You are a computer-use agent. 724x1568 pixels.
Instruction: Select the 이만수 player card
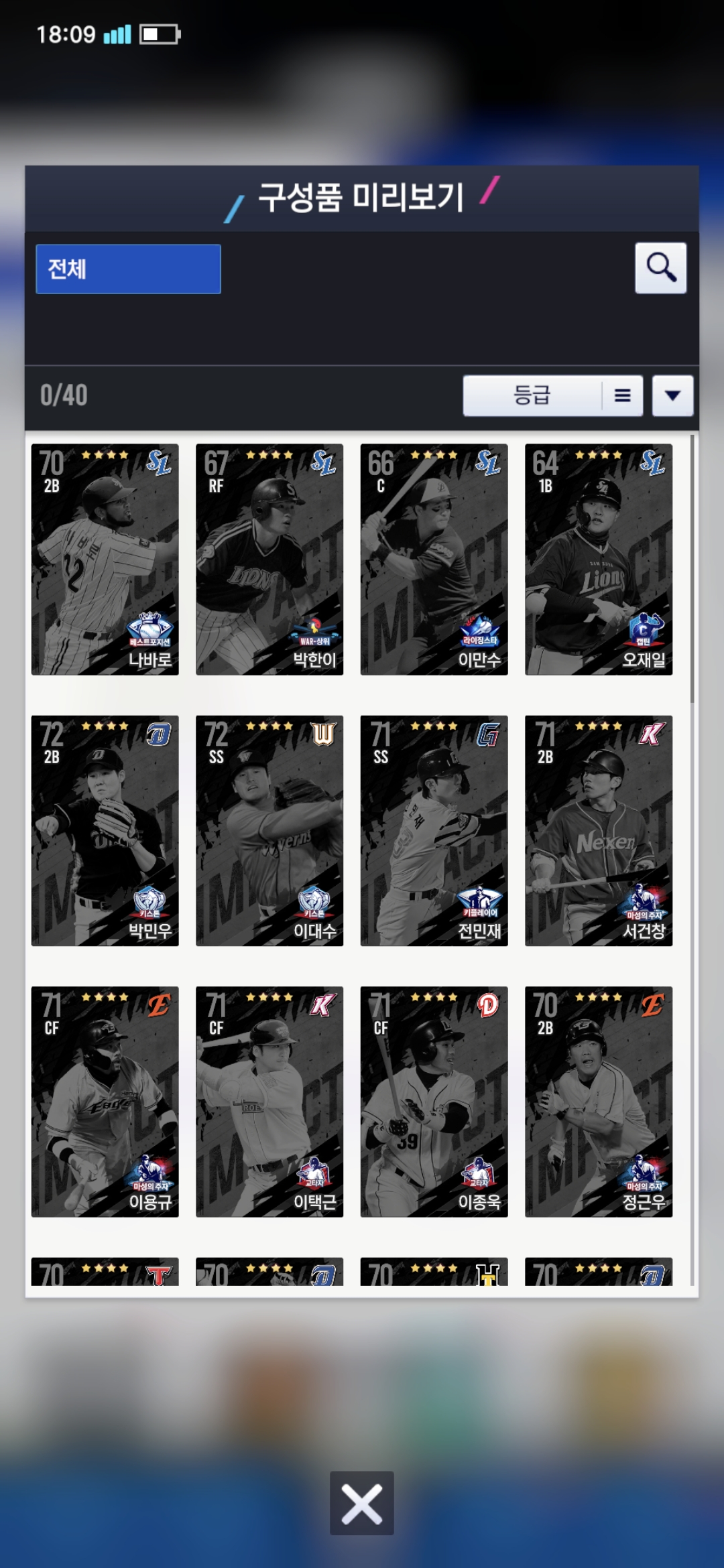pyautogui.click(x=434, y=559)
